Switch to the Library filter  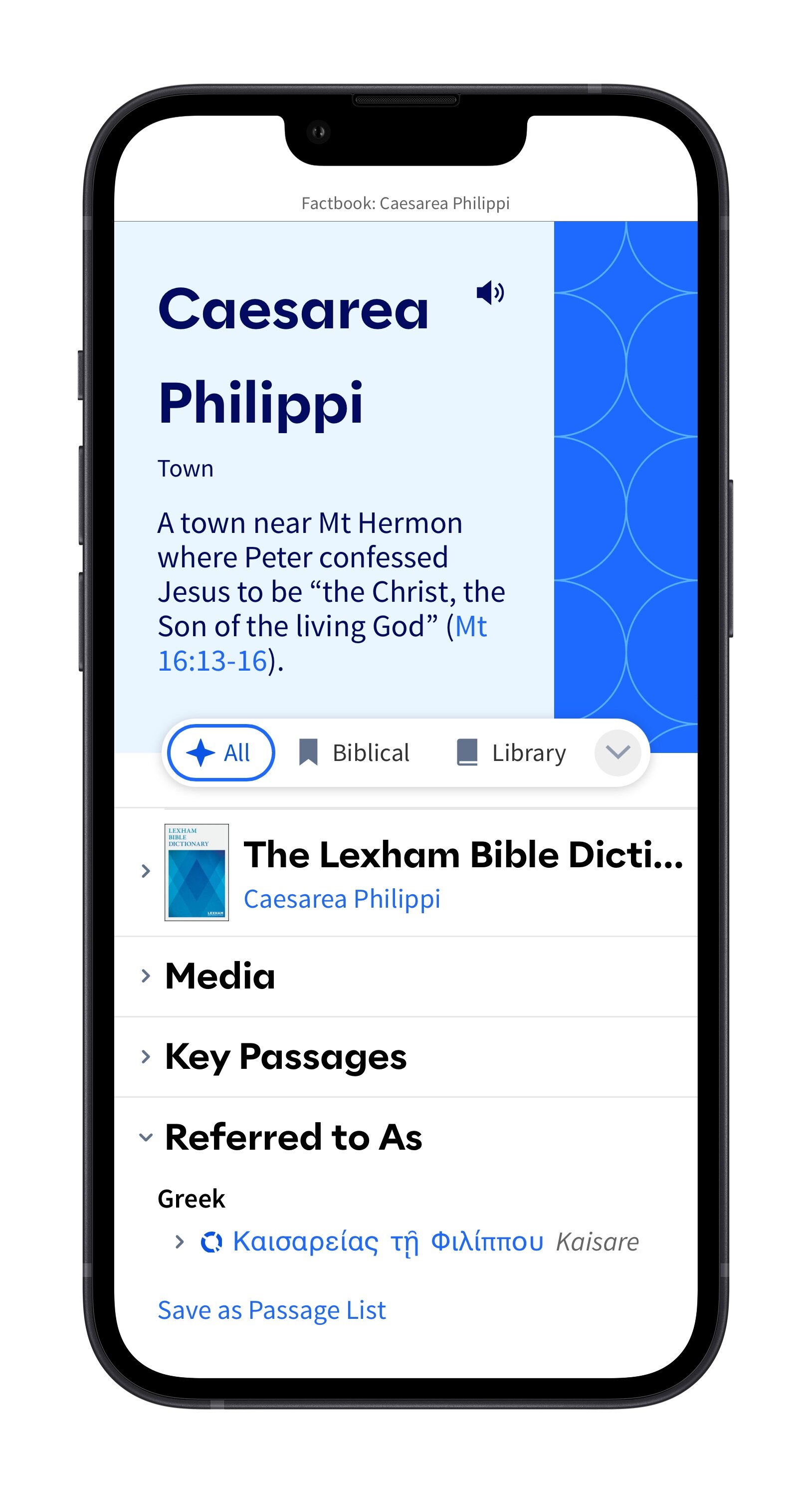[511, 752]
